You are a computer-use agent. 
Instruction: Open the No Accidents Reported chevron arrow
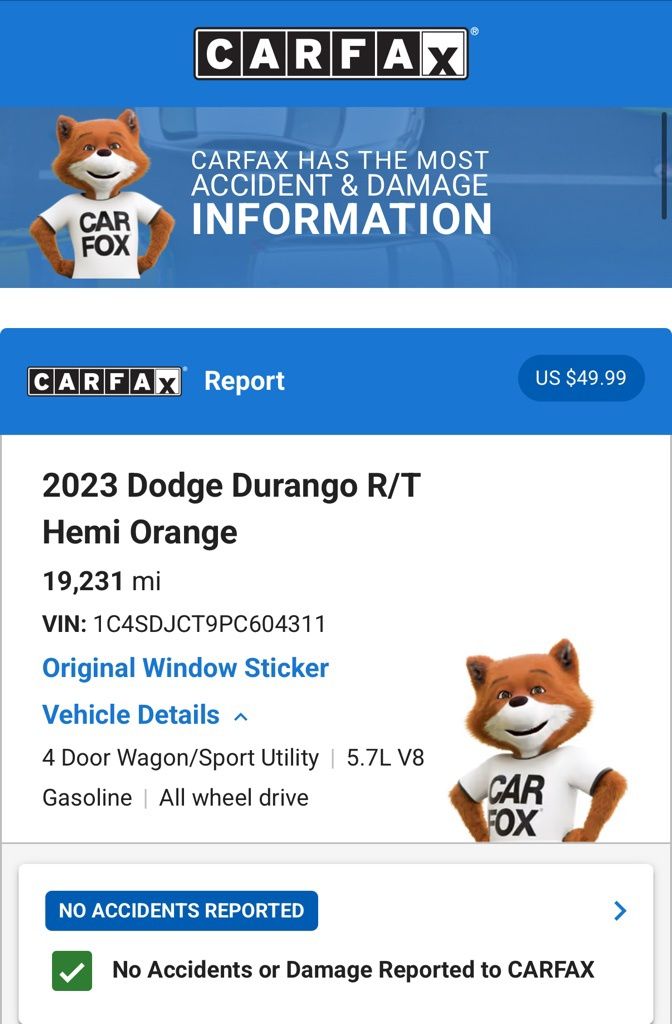point(620,910)
